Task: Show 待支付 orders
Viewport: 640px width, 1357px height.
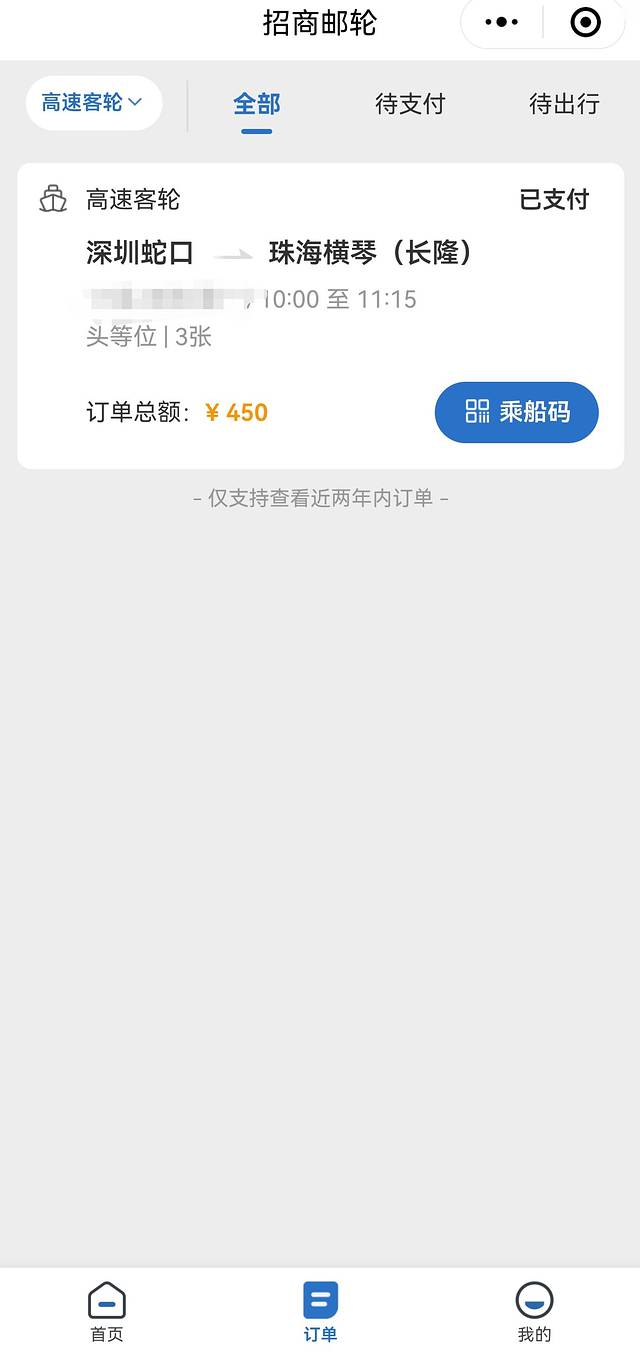Action: click(410, 104)
